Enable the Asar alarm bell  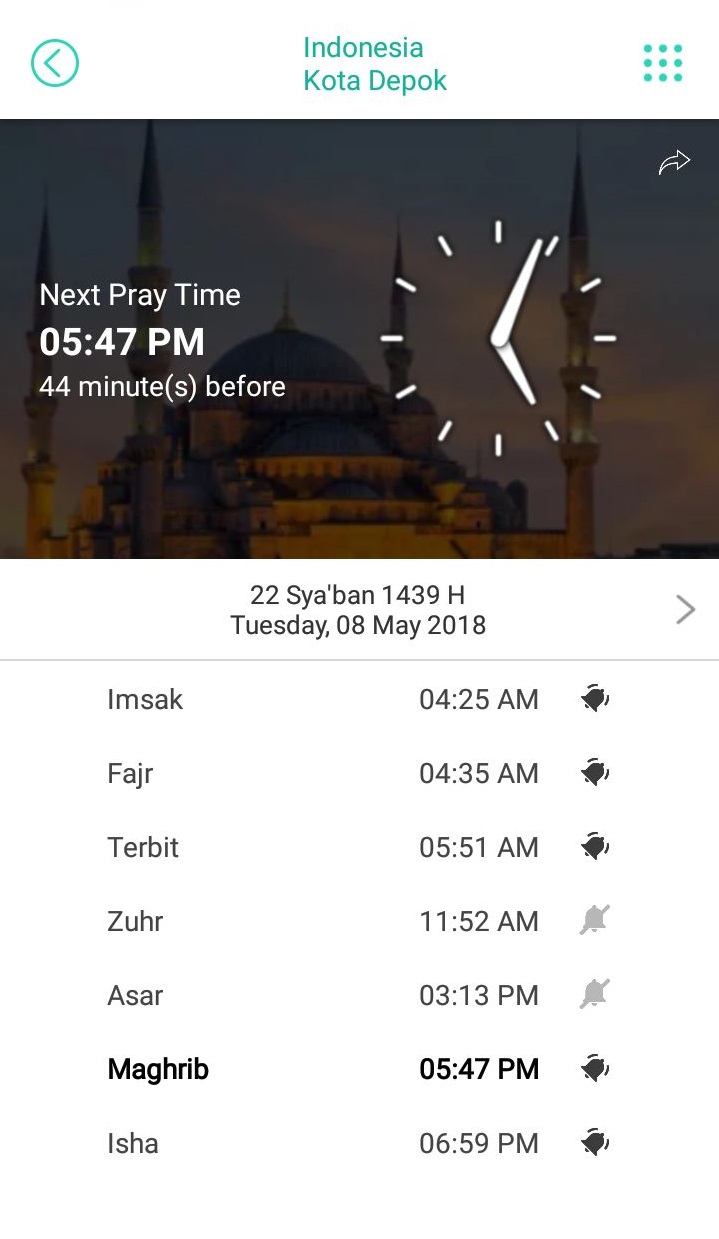point(595,995)
